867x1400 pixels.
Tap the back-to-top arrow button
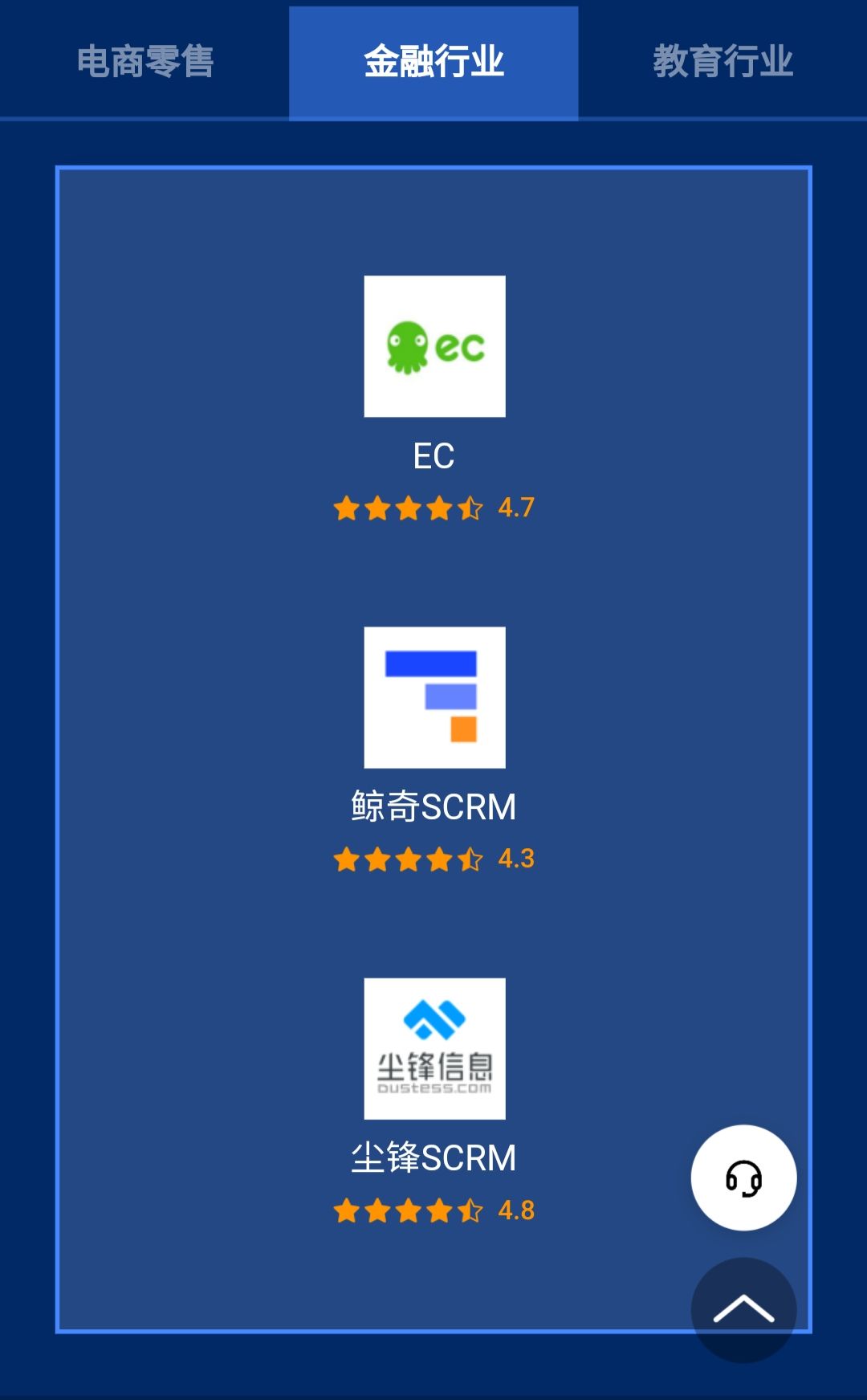tap(743, 1309)
